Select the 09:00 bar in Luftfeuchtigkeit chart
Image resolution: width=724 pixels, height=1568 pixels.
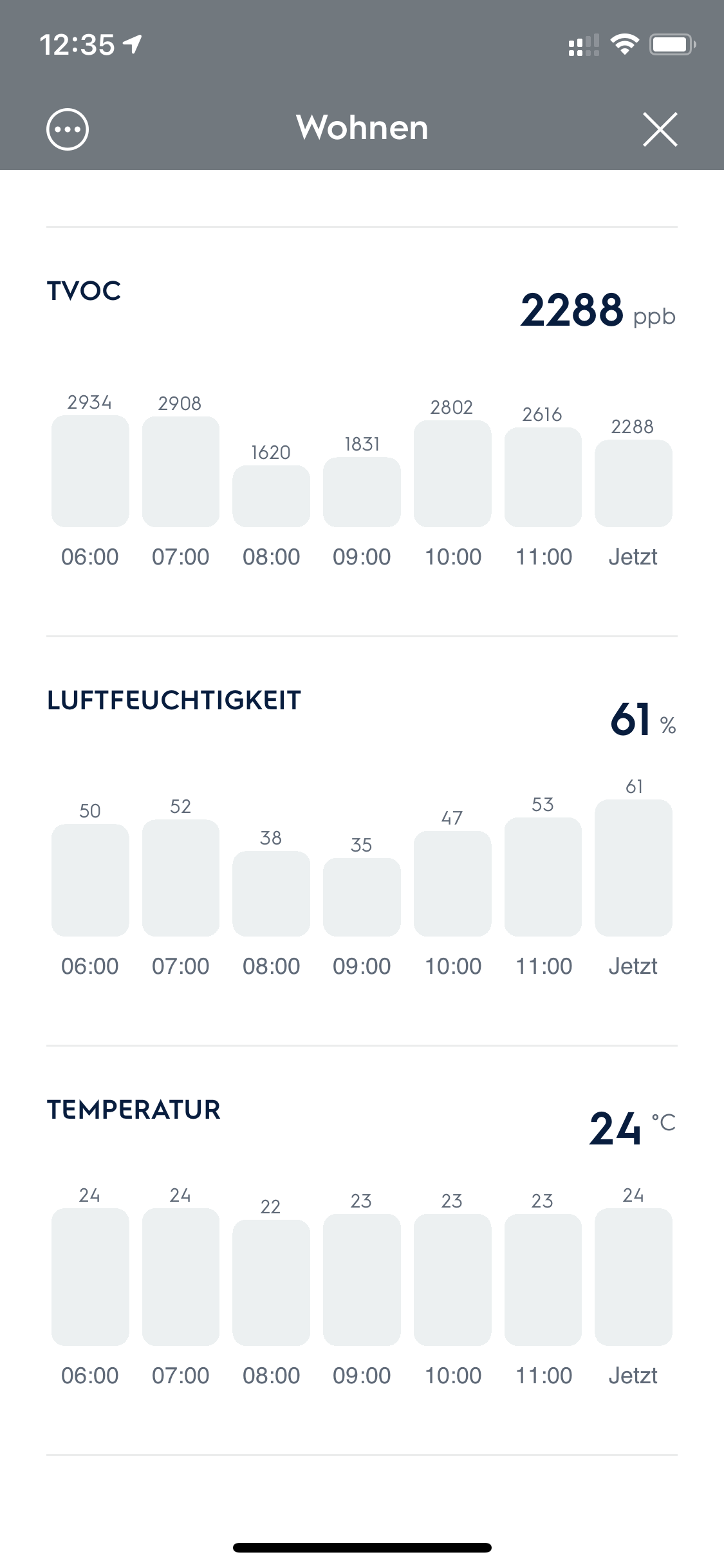[362, 897]
